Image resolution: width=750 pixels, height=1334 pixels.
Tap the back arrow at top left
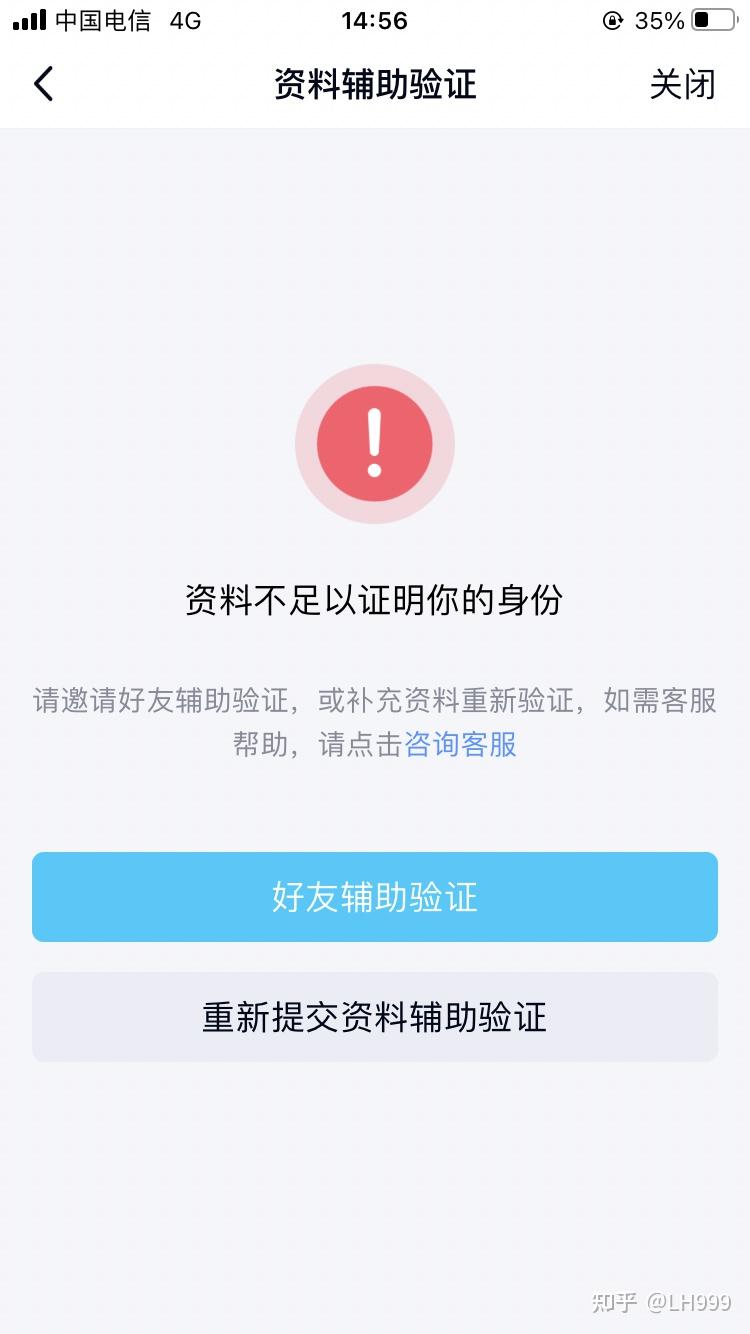(44, 84)
